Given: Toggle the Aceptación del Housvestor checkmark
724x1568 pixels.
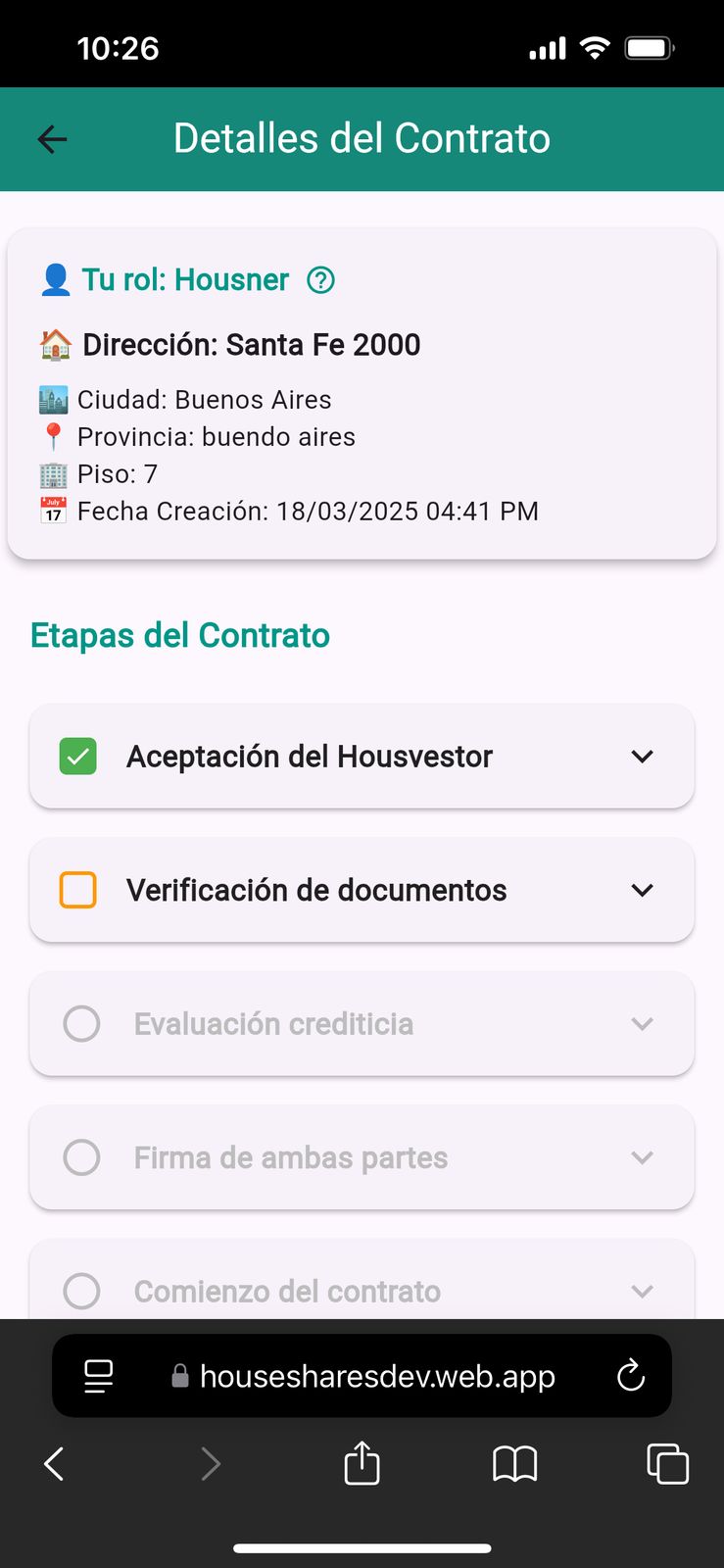Looking at the screenshot, I should tap(77, 756).
